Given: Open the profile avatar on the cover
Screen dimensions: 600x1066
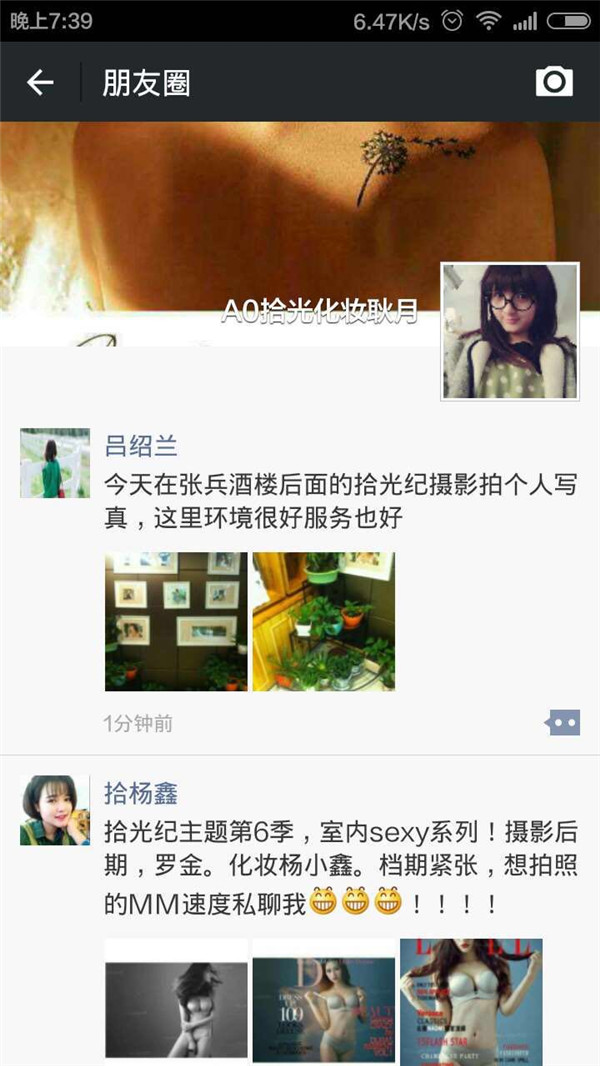Looking at the screenshot, I should coord(510,330).
